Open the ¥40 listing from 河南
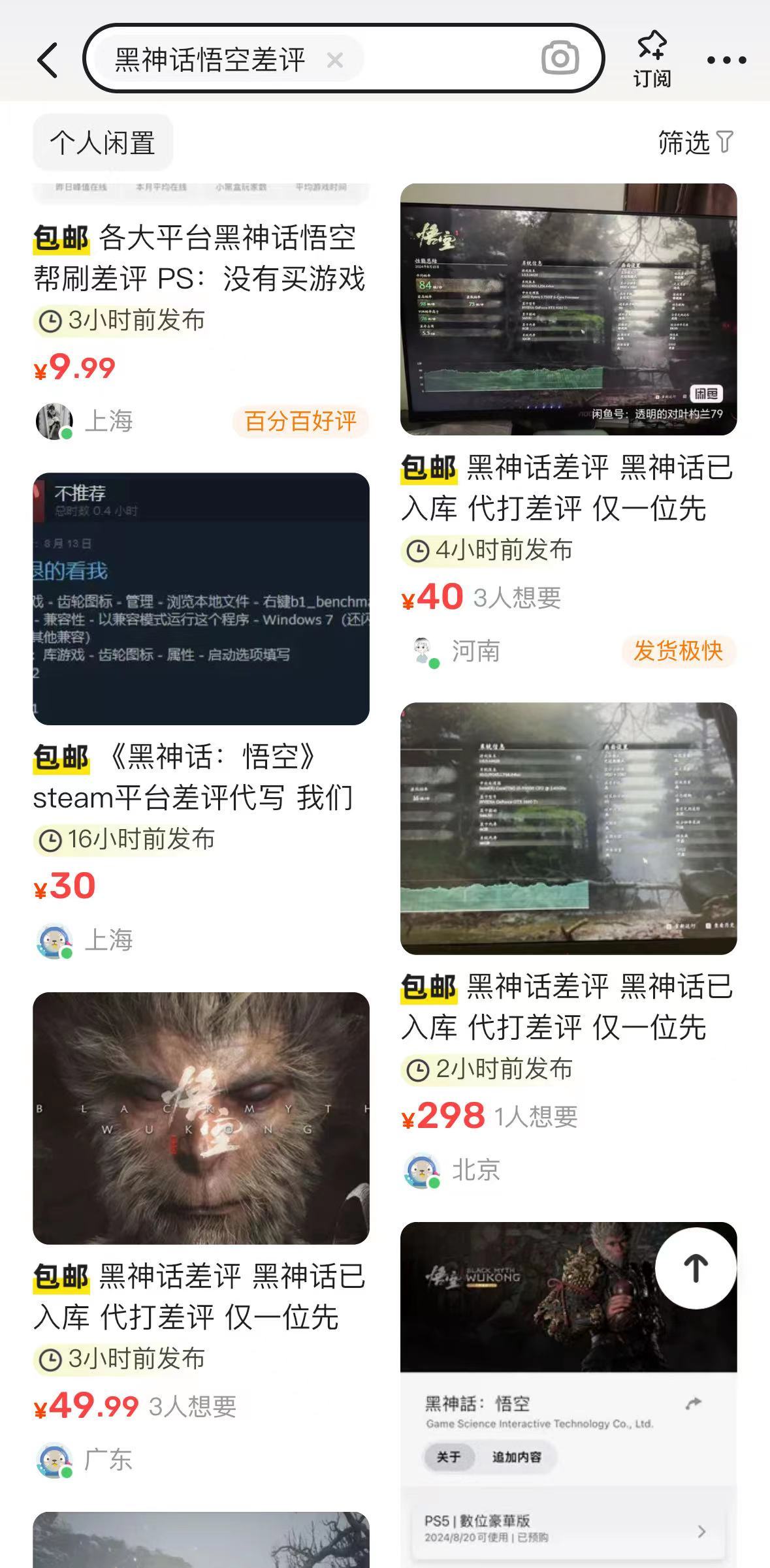Screen dimensions: 770x1568 pos(568,309)
